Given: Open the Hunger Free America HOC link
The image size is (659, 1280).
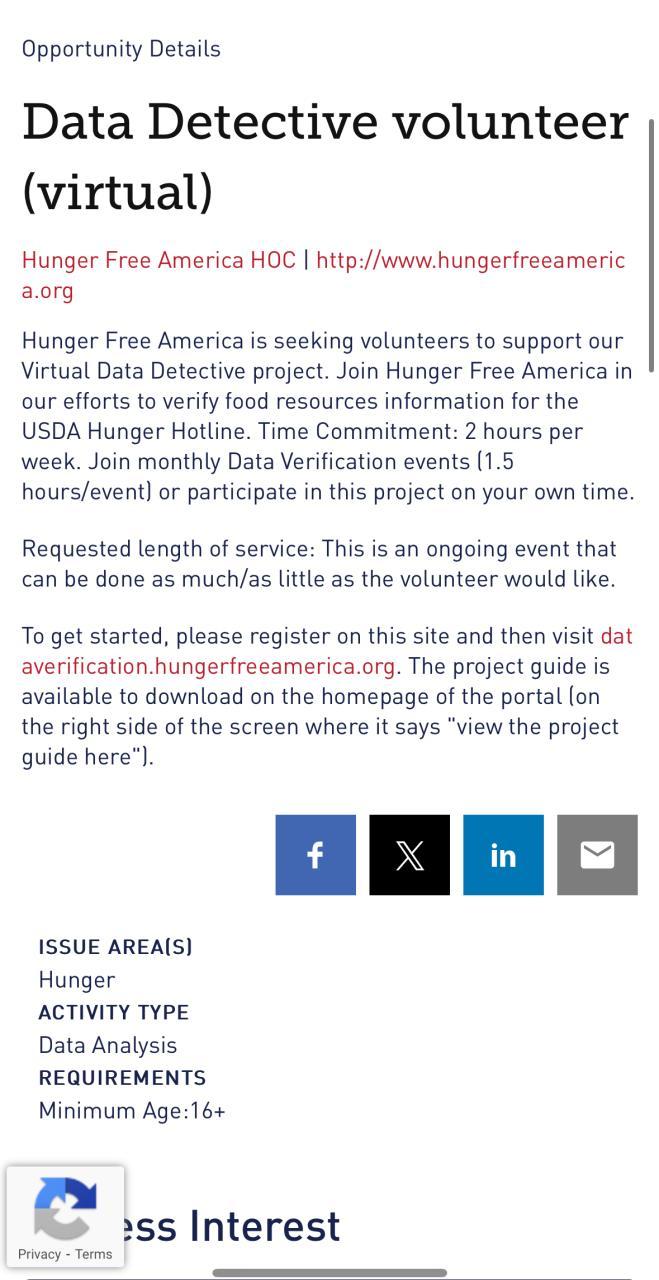Looking at the screenshot, I should (159, 260).
